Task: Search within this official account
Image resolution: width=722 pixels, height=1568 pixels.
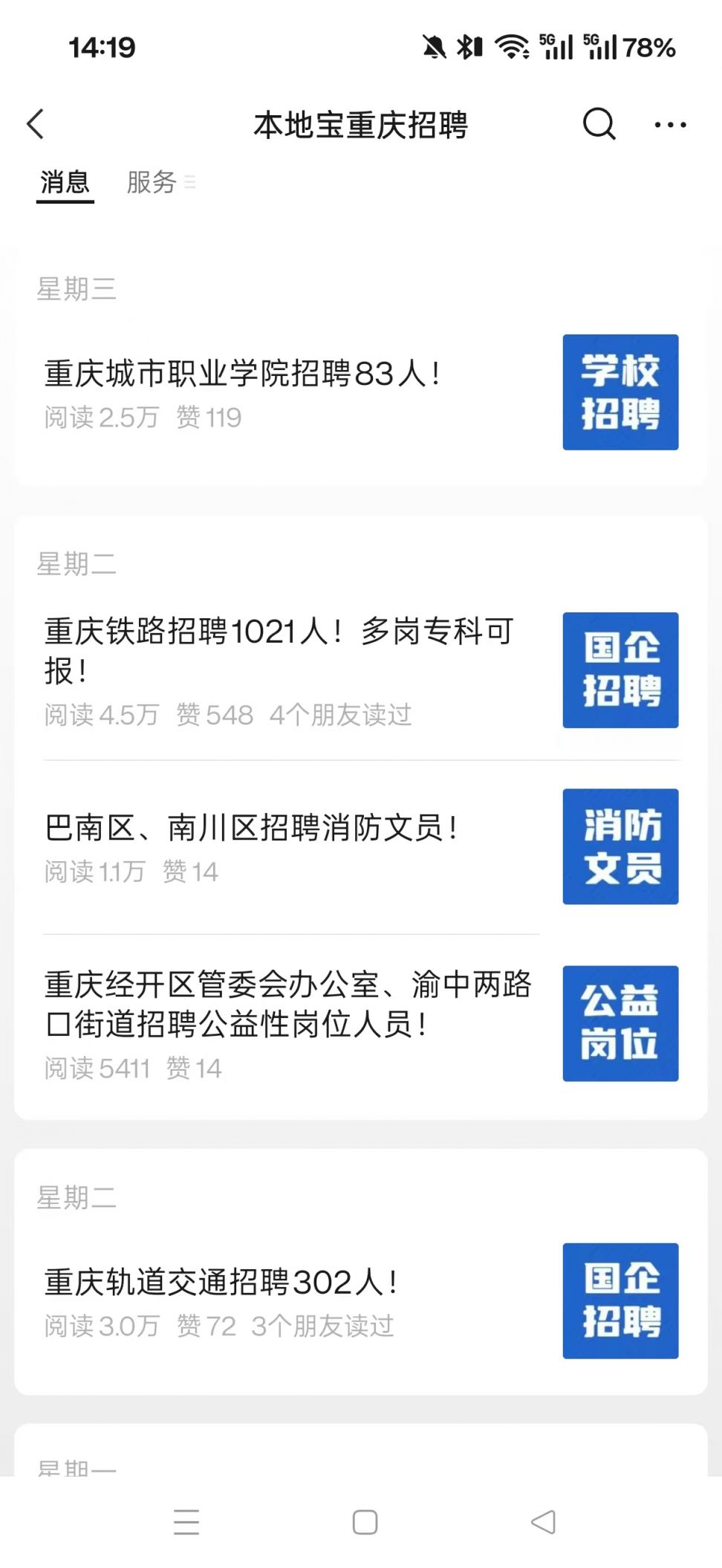Action: point(599,124)
